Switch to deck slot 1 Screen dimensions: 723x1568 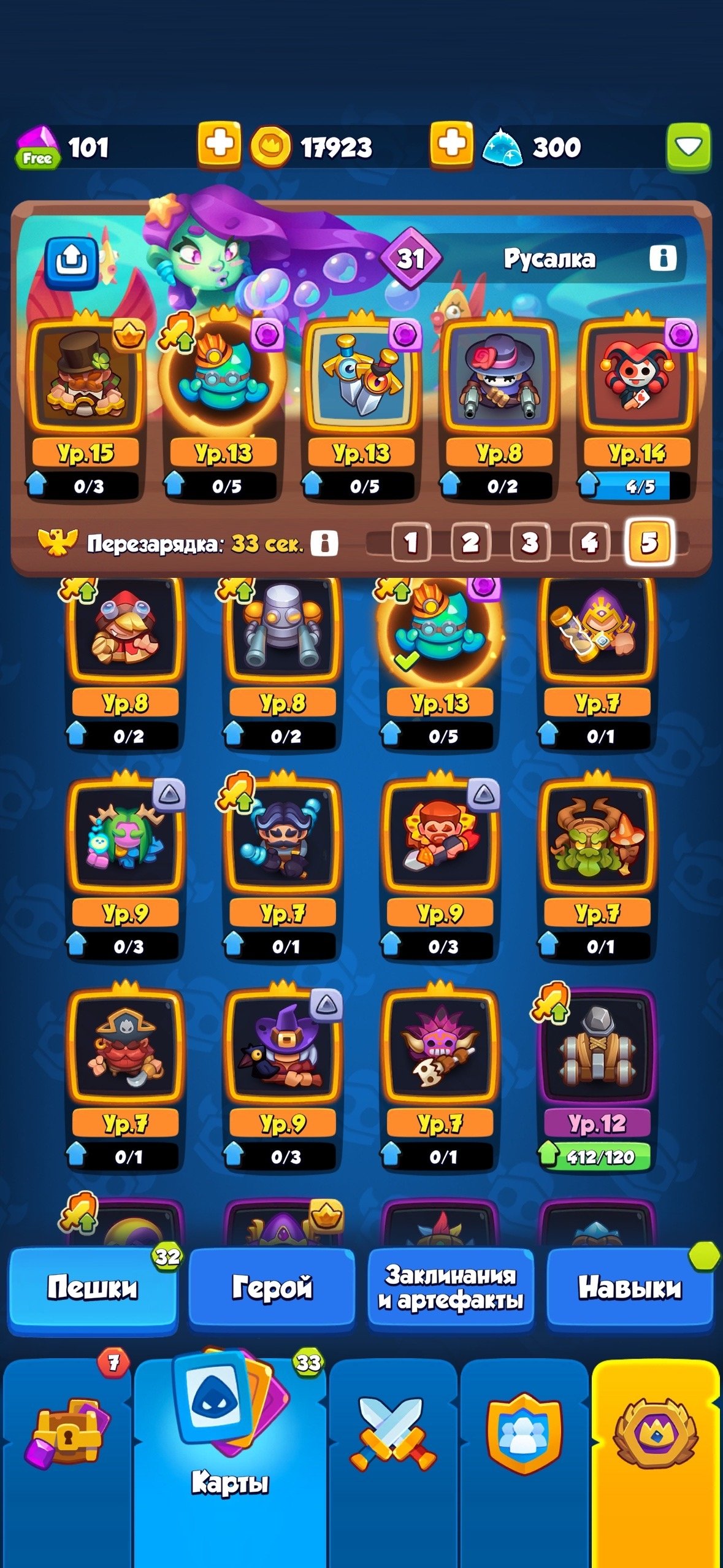pyautogui.click(x=410, y=542)
